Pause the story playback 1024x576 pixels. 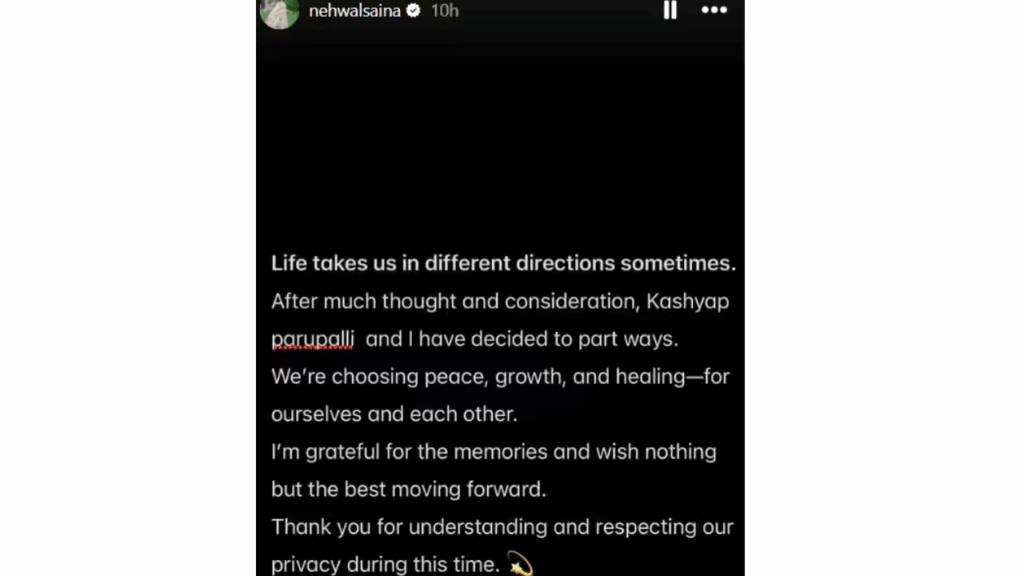tap(670, 10)
